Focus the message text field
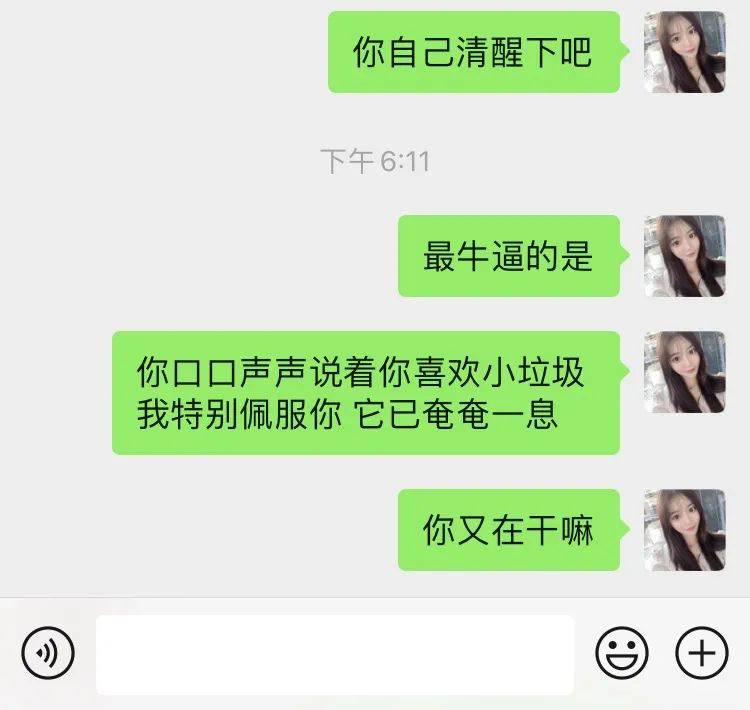 click(x=335, y=654)
